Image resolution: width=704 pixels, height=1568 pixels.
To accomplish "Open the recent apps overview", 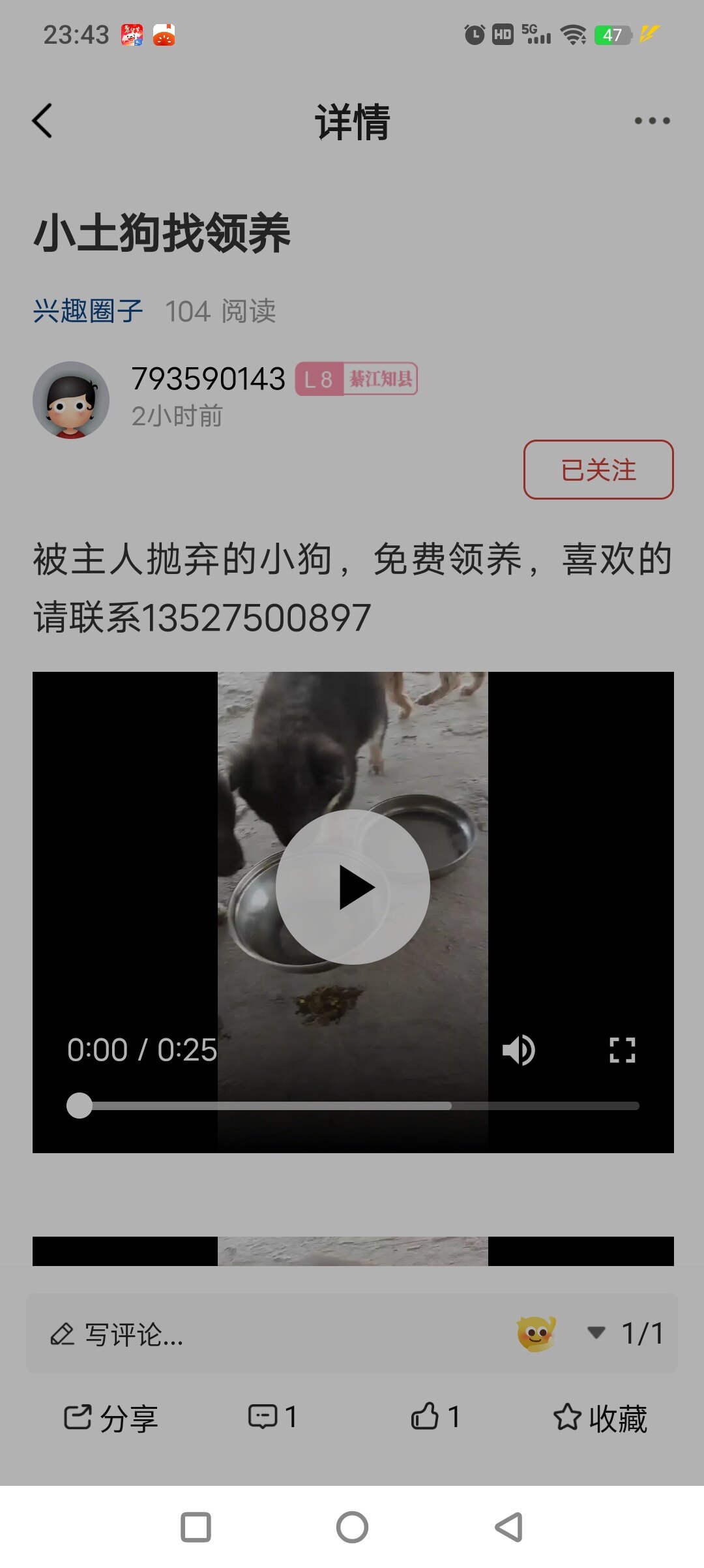I will pyautogui.click(x=196, y=1527).
